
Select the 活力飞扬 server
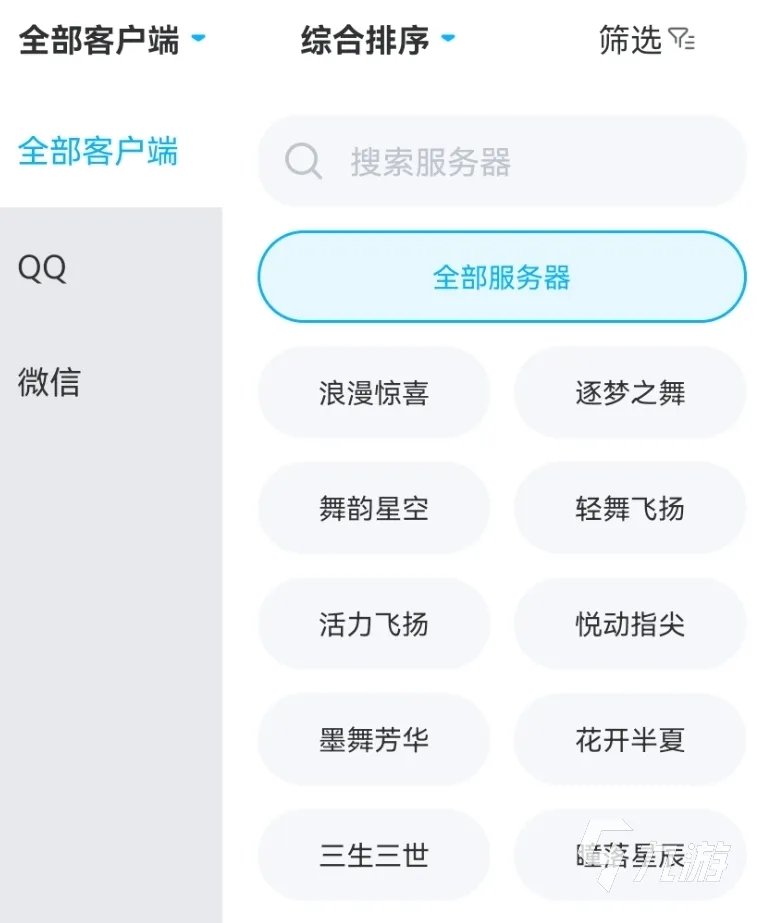pos(373,624)
